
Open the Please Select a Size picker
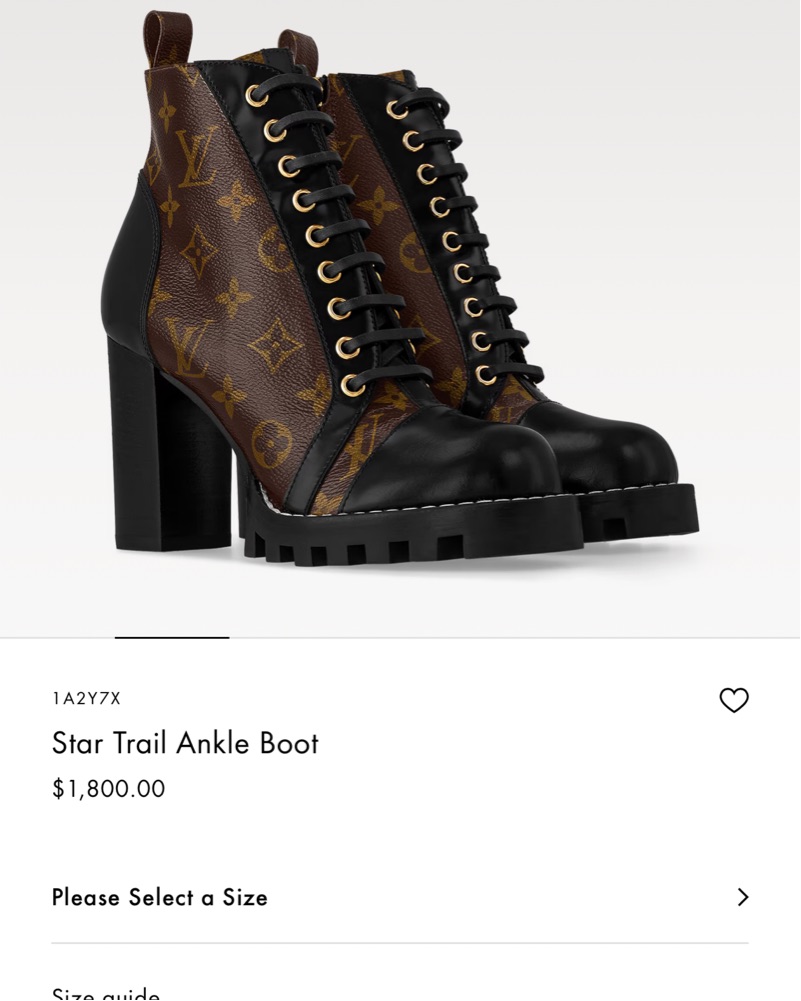400,897
